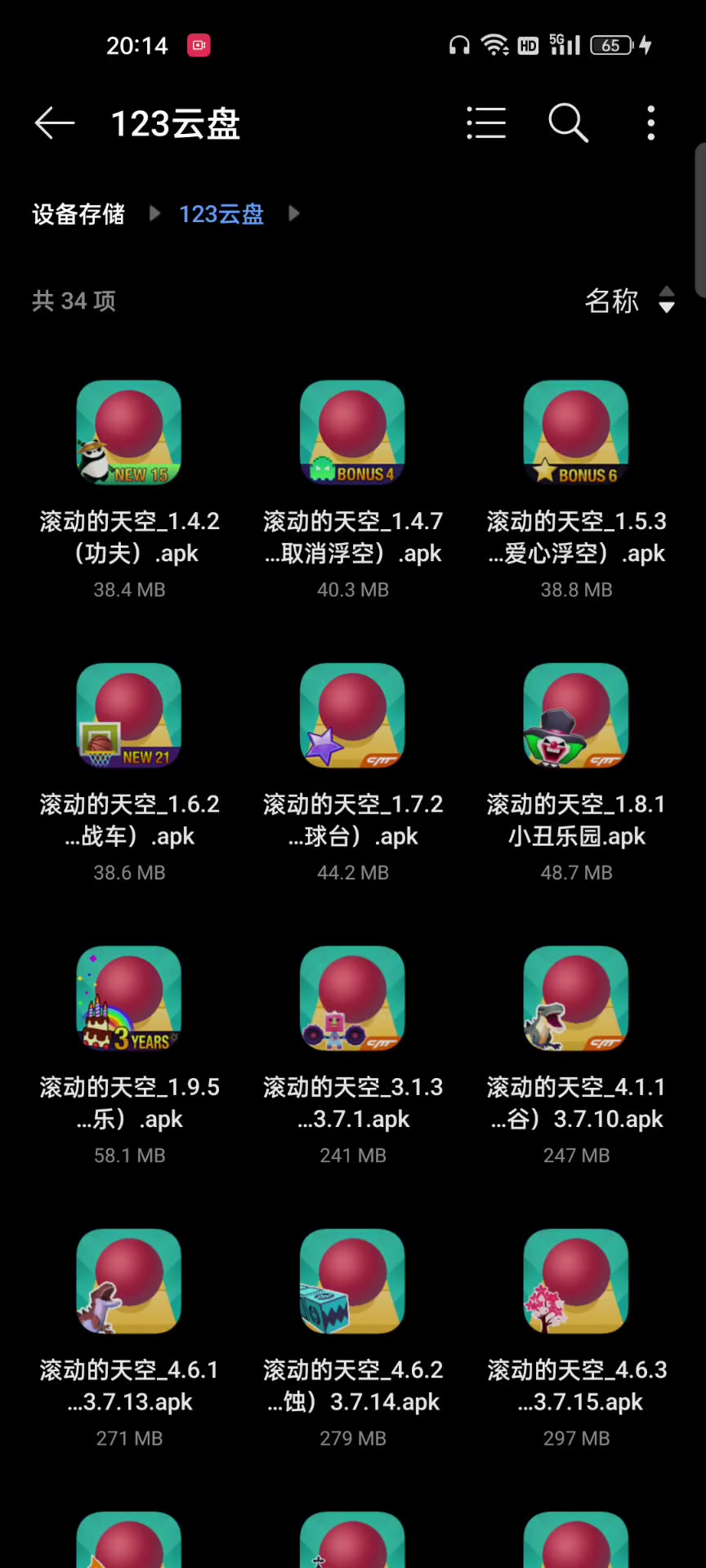The width and height of the screenshot is (706, 1568).
Task: Switch to list view layout
Action: pyautogui.click(x=486, y=123)
